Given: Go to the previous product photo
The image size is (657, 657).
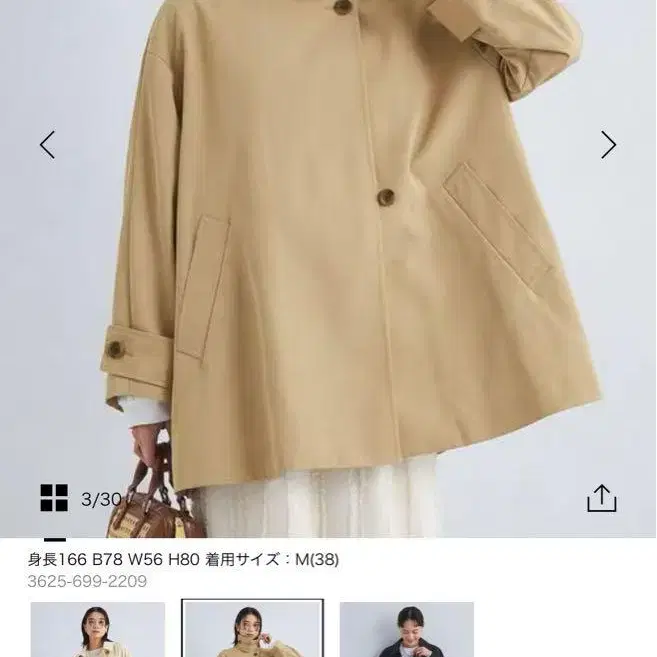Looking at the screenshot, I should click(x=47, y=145).
